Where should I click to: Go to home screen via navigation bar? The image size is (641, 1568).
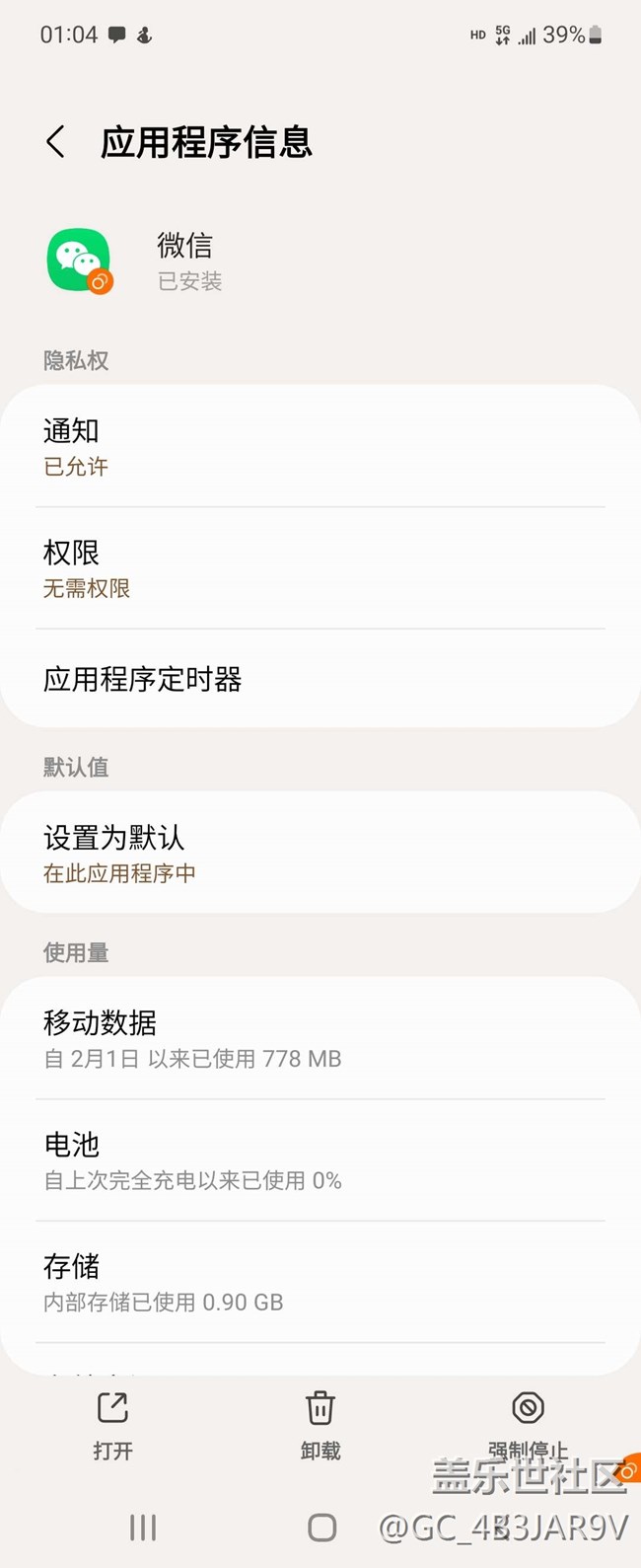(x=321, y=1528)
